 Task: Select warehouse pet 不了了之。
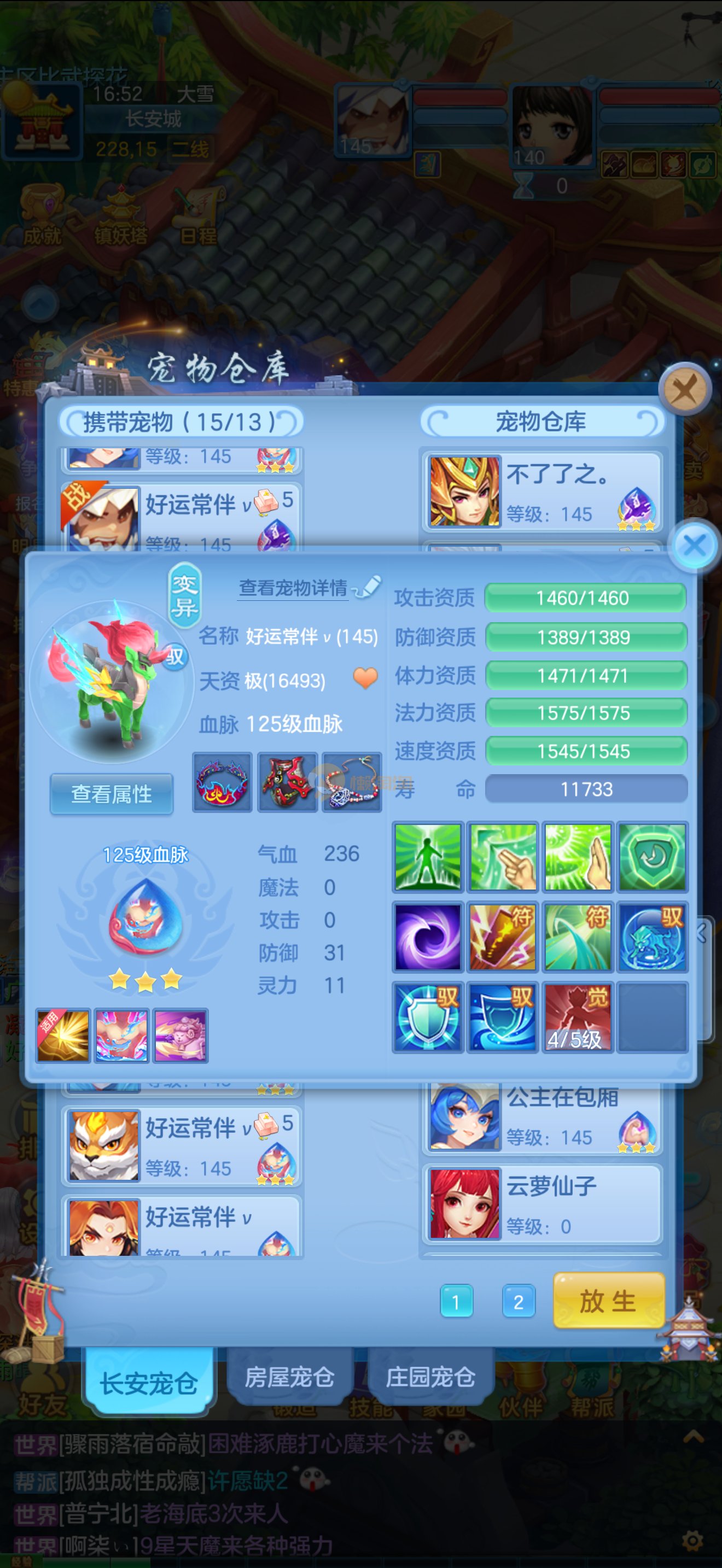541,492
